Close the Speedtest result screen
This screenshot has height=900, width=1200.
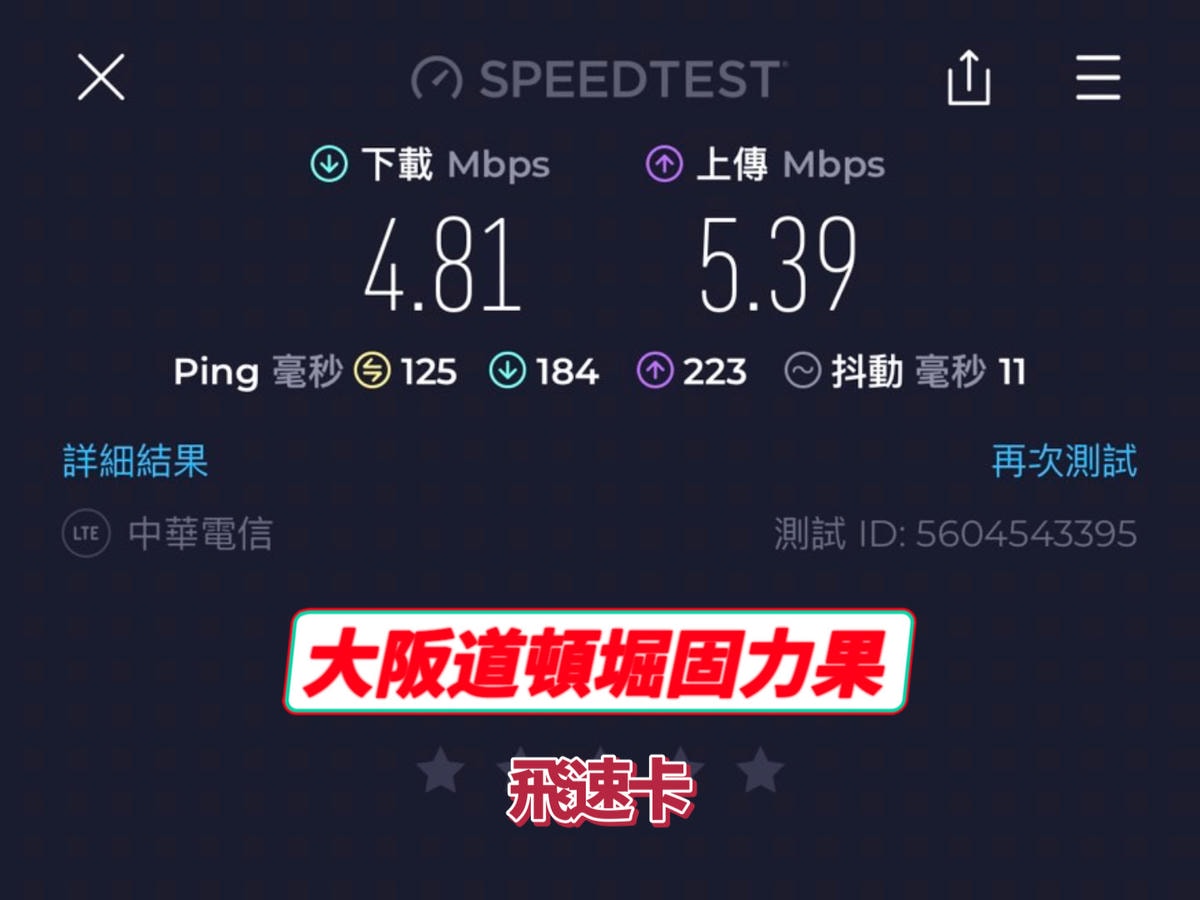[101, 78]
